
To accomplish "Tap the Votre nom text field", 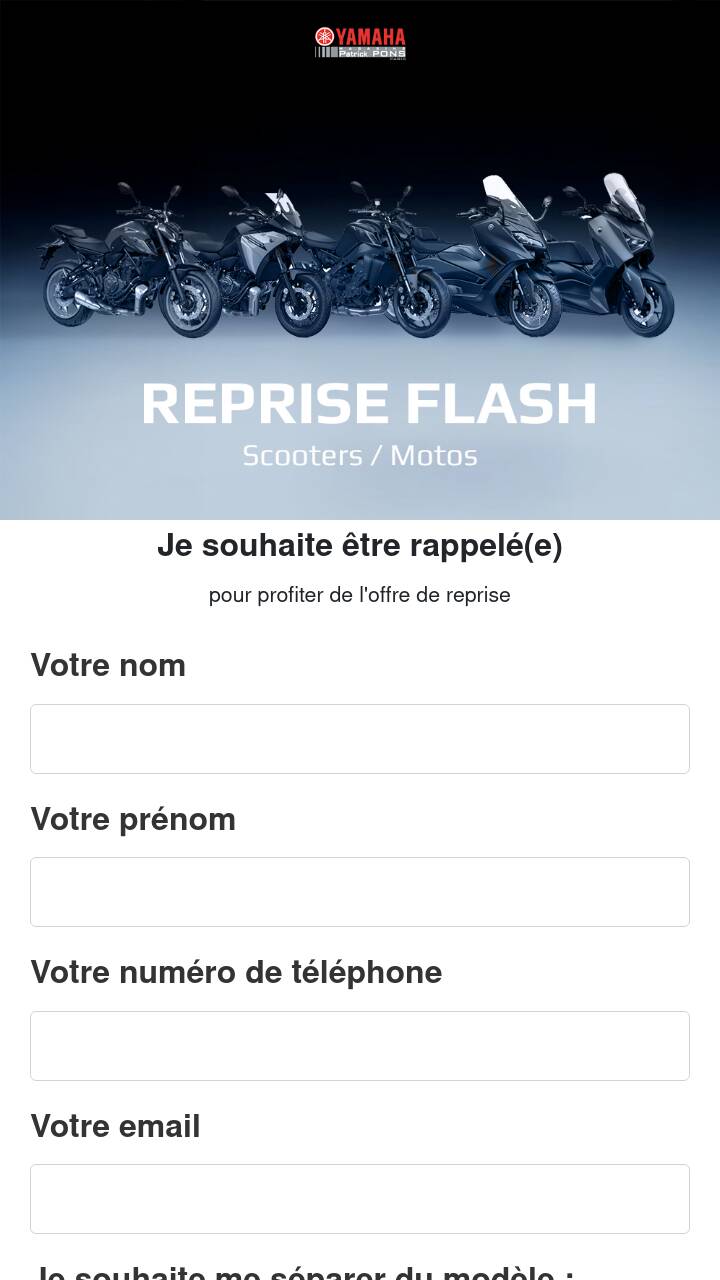I will 360,739.
